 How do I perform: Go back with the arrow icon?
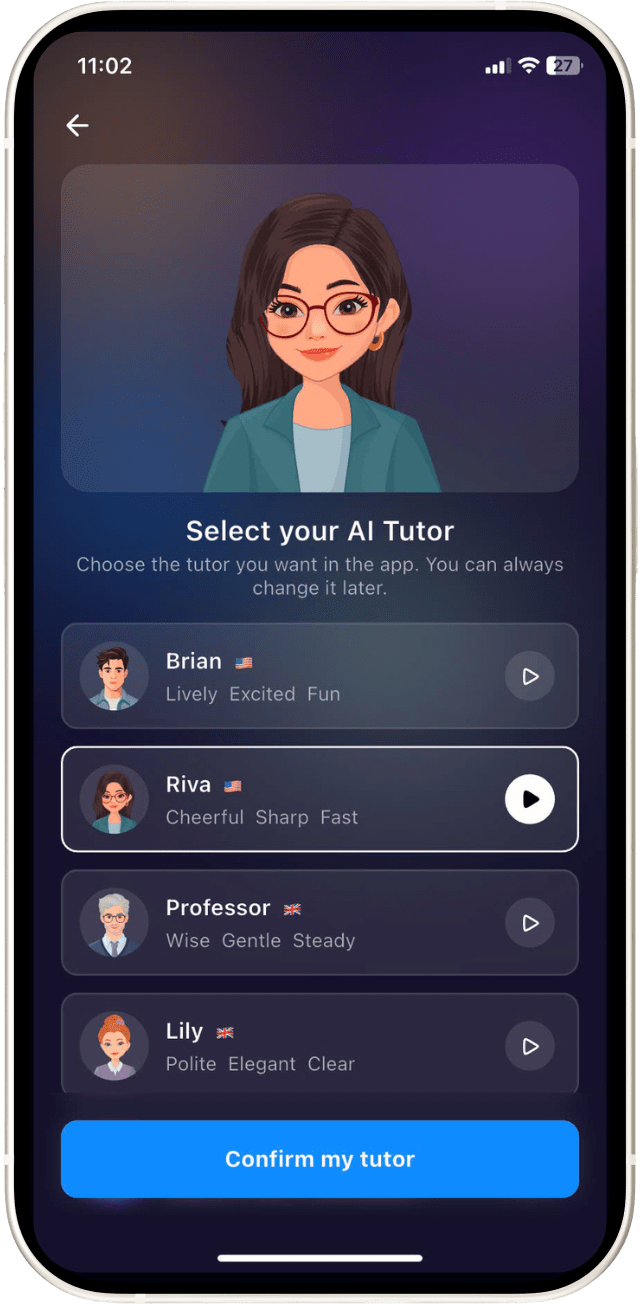coord(77,125)
